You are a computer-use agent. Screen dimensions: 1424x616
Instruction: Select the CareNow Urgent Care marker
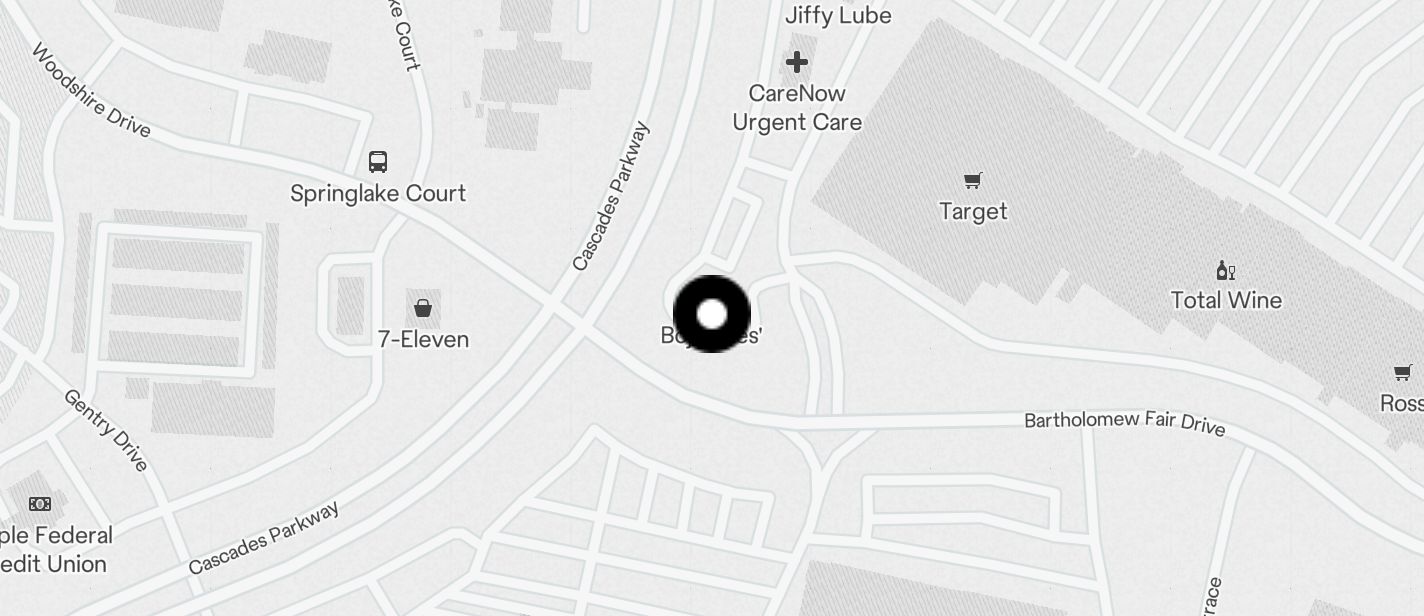tap(796, 63)
